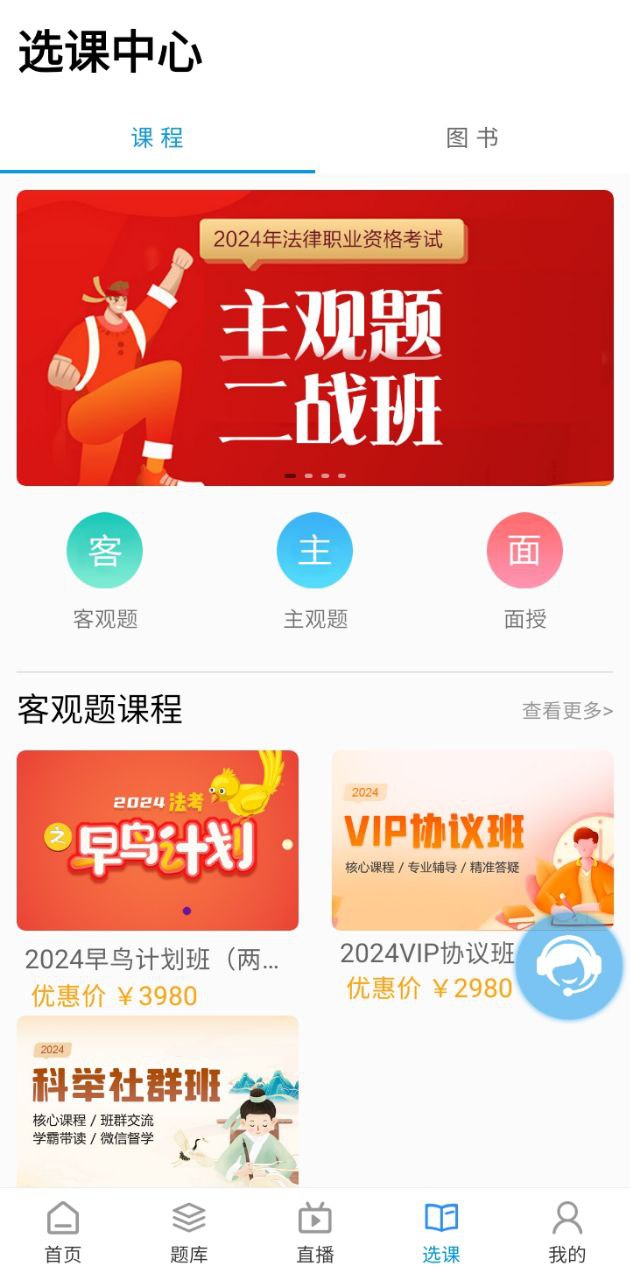Open the 科举社群班 course card
Screen dimensions: 630x1280
coord(157,1100)
